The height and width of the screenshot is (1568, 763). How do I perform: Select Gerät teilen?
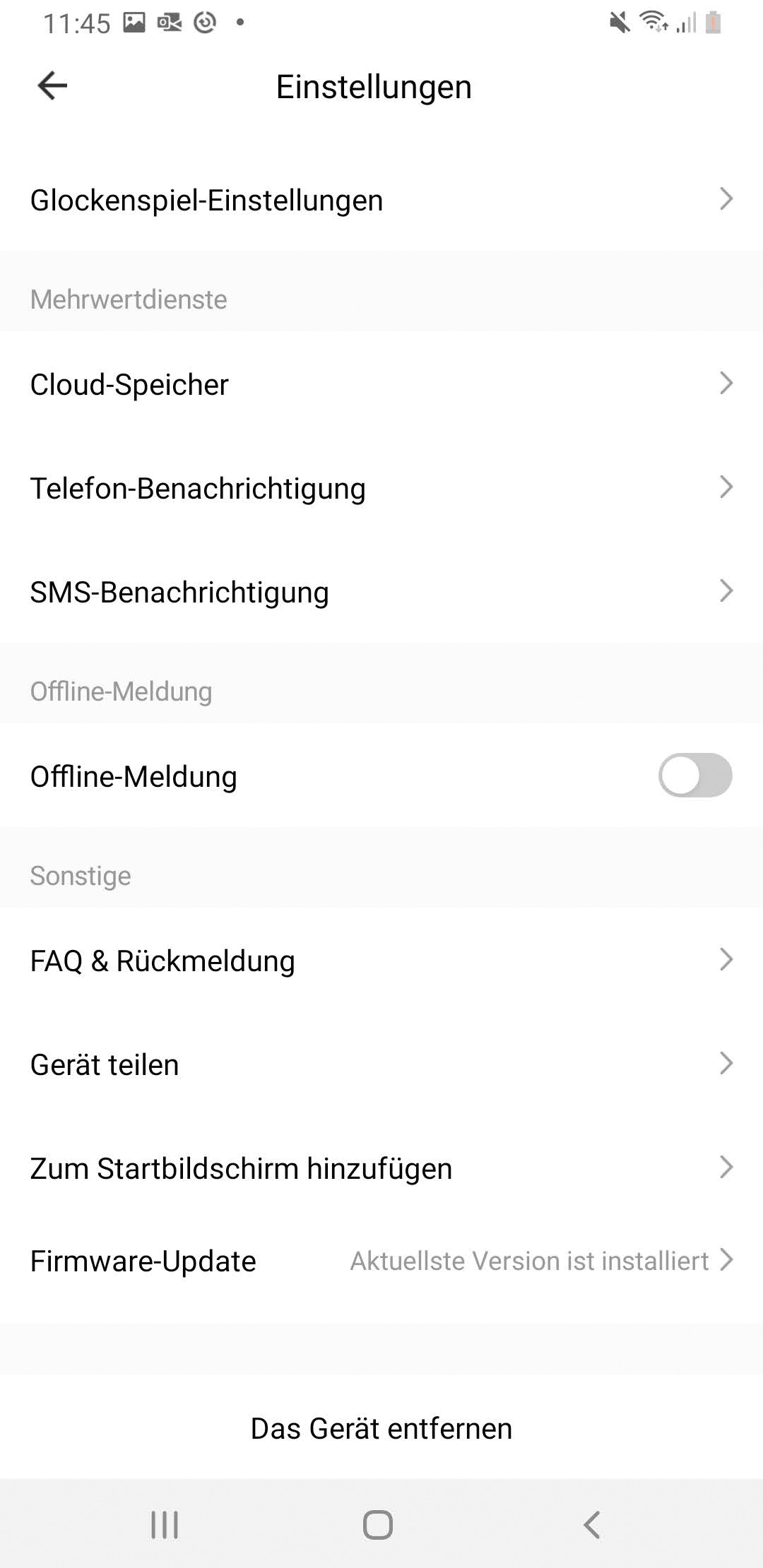381,1064
